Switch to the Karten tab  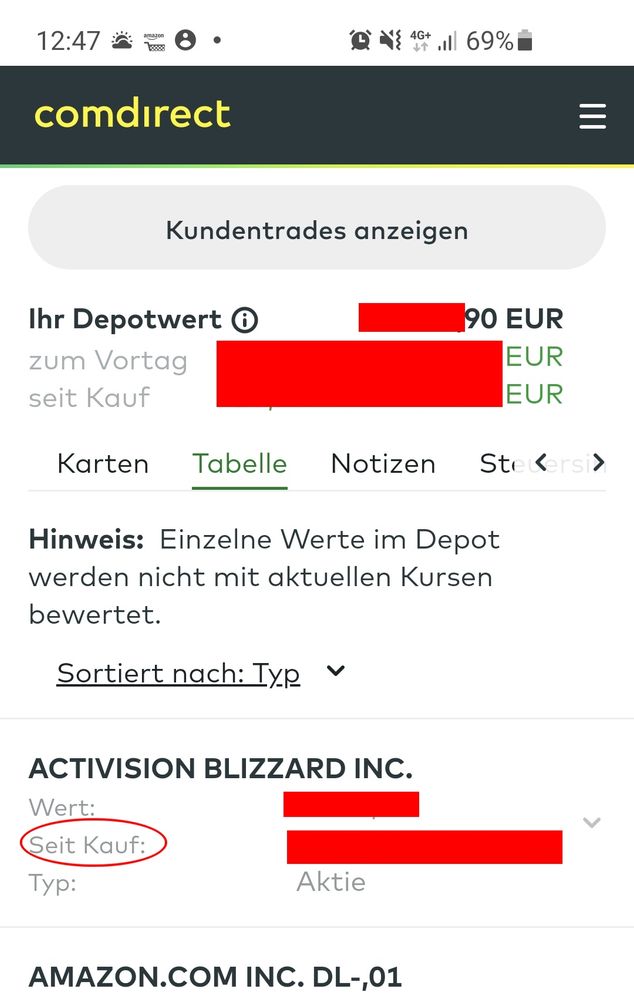(x=103, y=464)
